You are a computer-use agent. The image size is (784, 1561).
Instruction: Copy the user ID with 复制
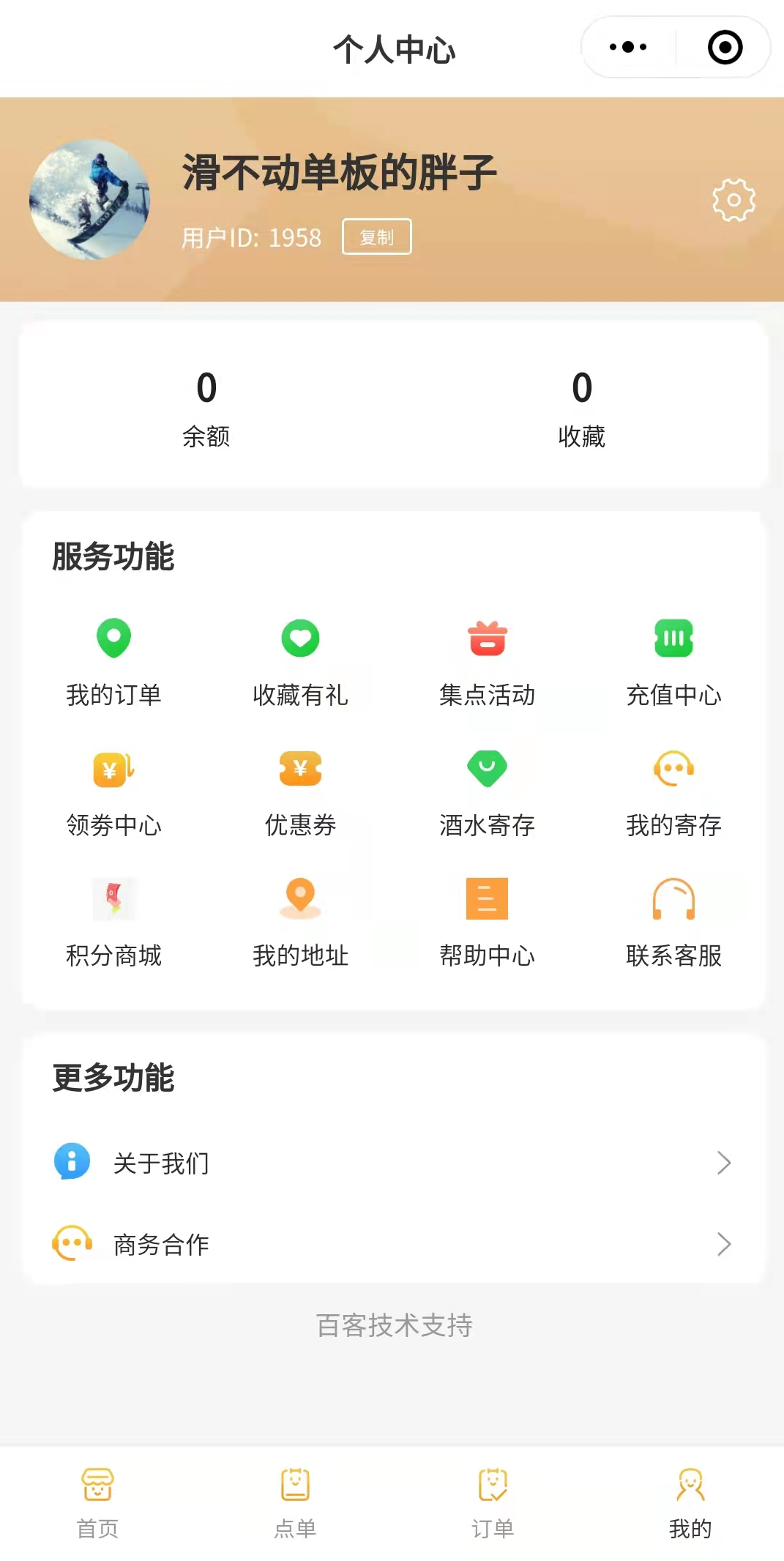click(376, 236)
